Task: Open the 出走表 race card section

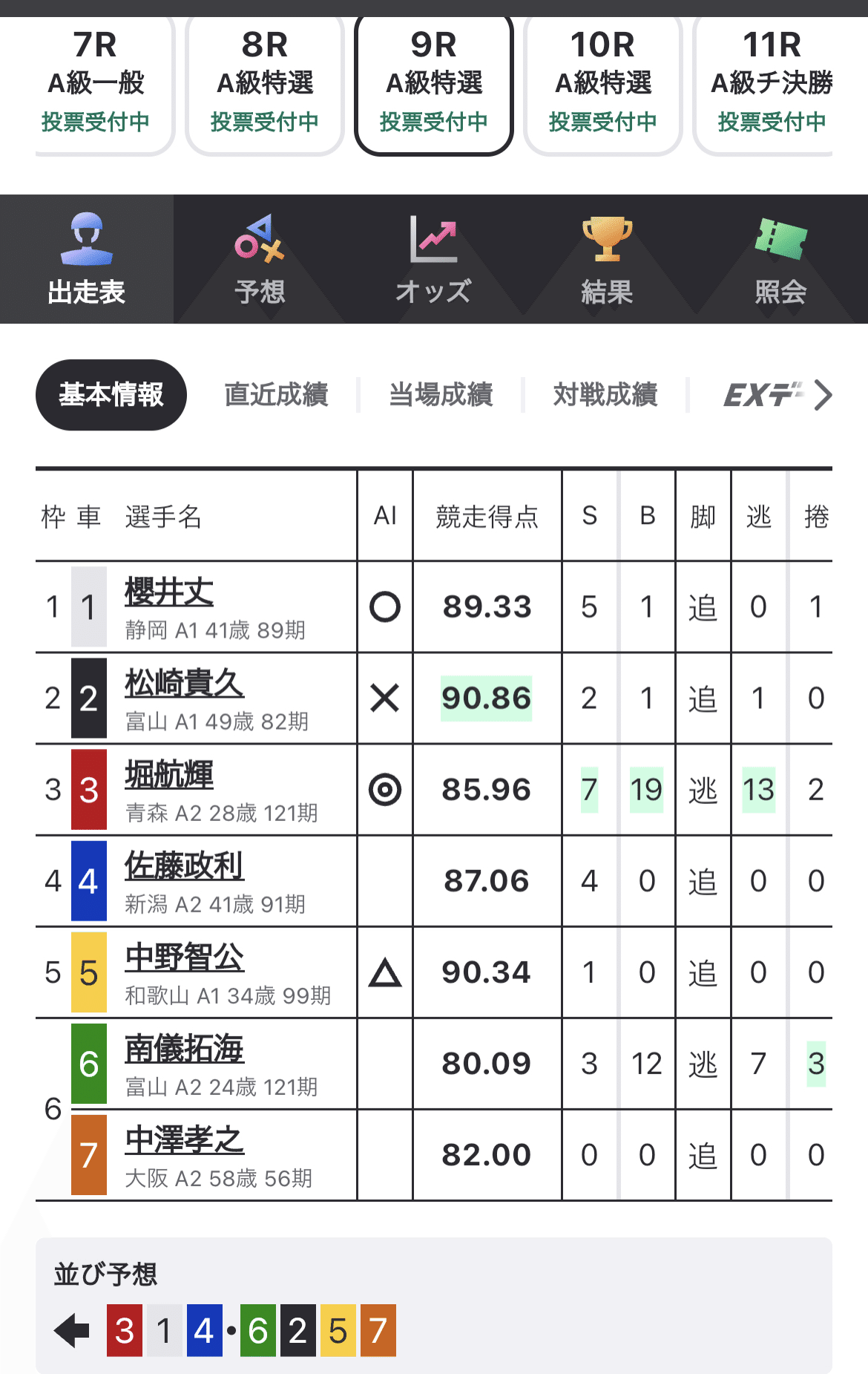Action: 87,258
